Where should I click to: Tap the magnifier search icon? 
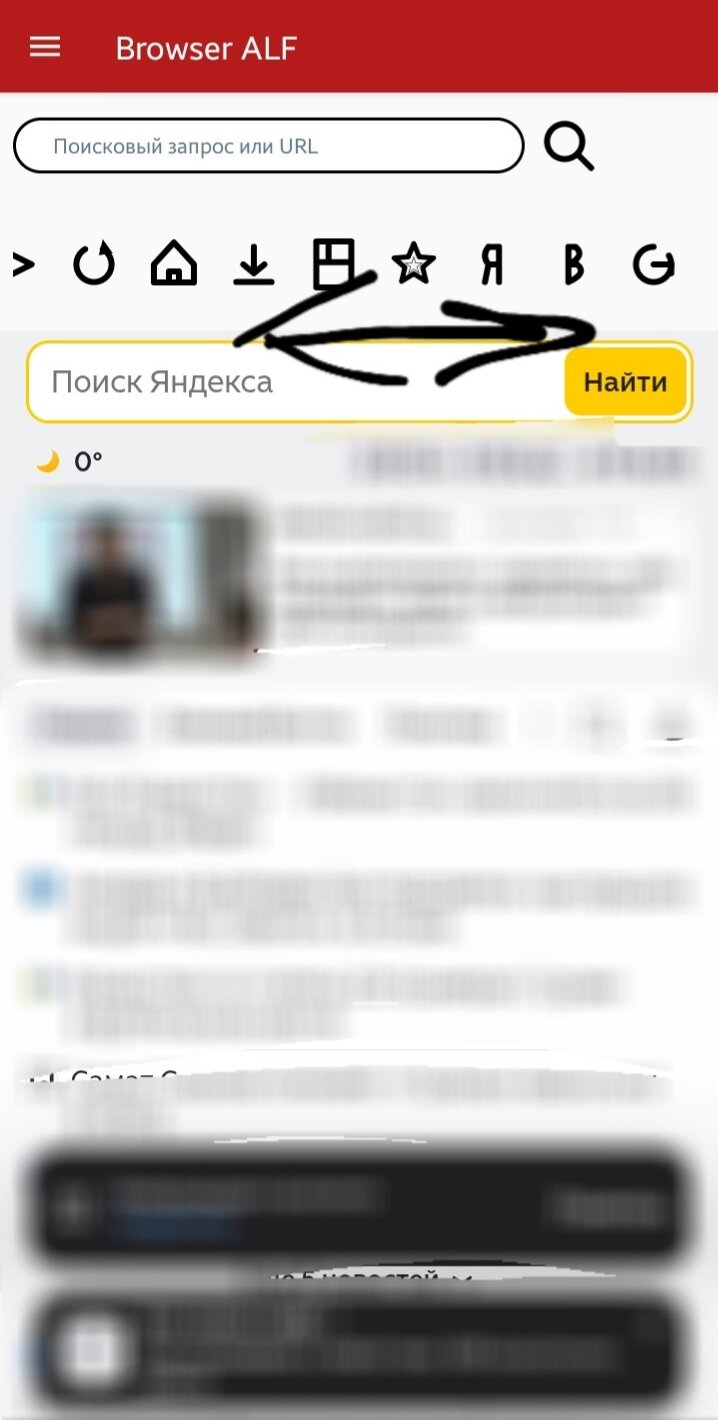tap(569, 146)
